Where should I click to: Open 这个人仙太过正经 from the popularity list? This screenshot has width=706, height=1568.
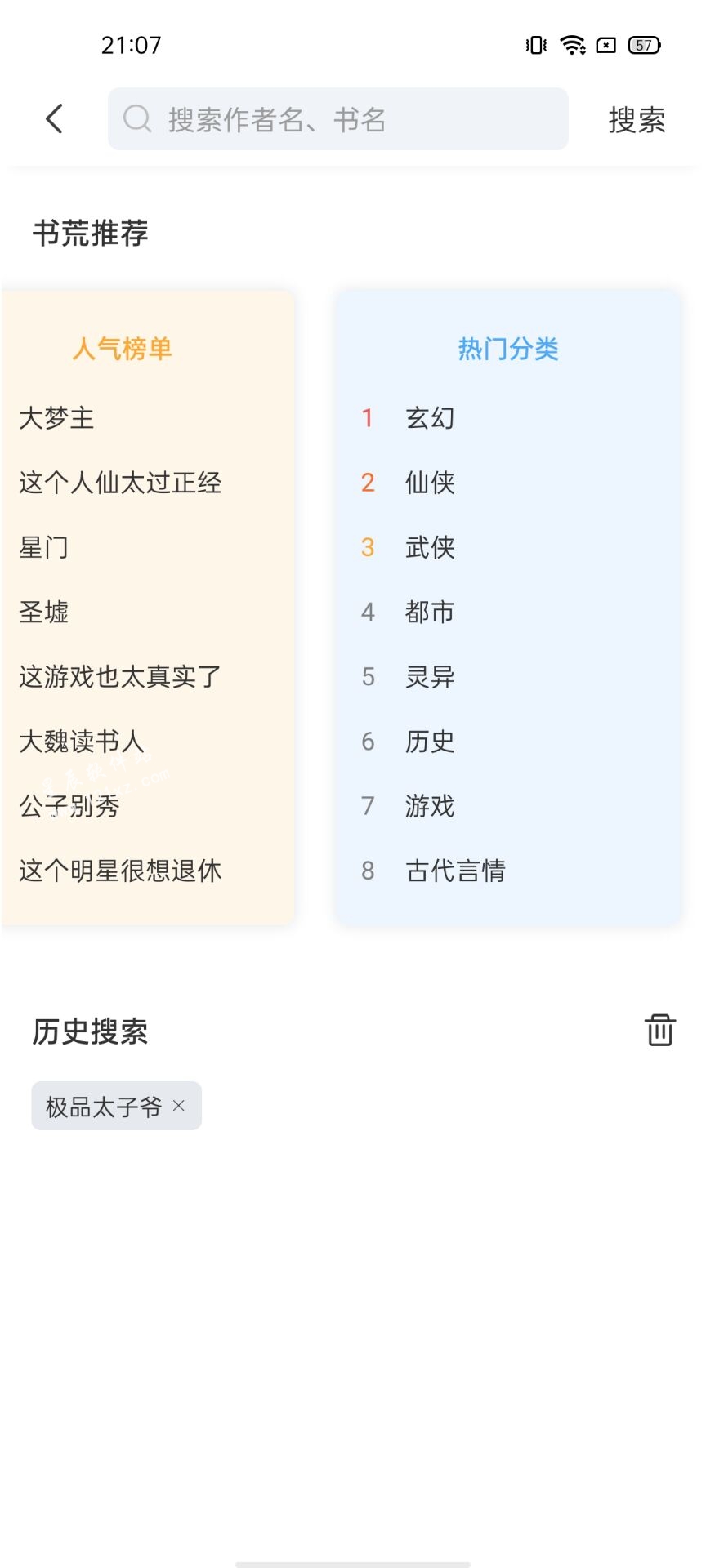pos(120,483)
